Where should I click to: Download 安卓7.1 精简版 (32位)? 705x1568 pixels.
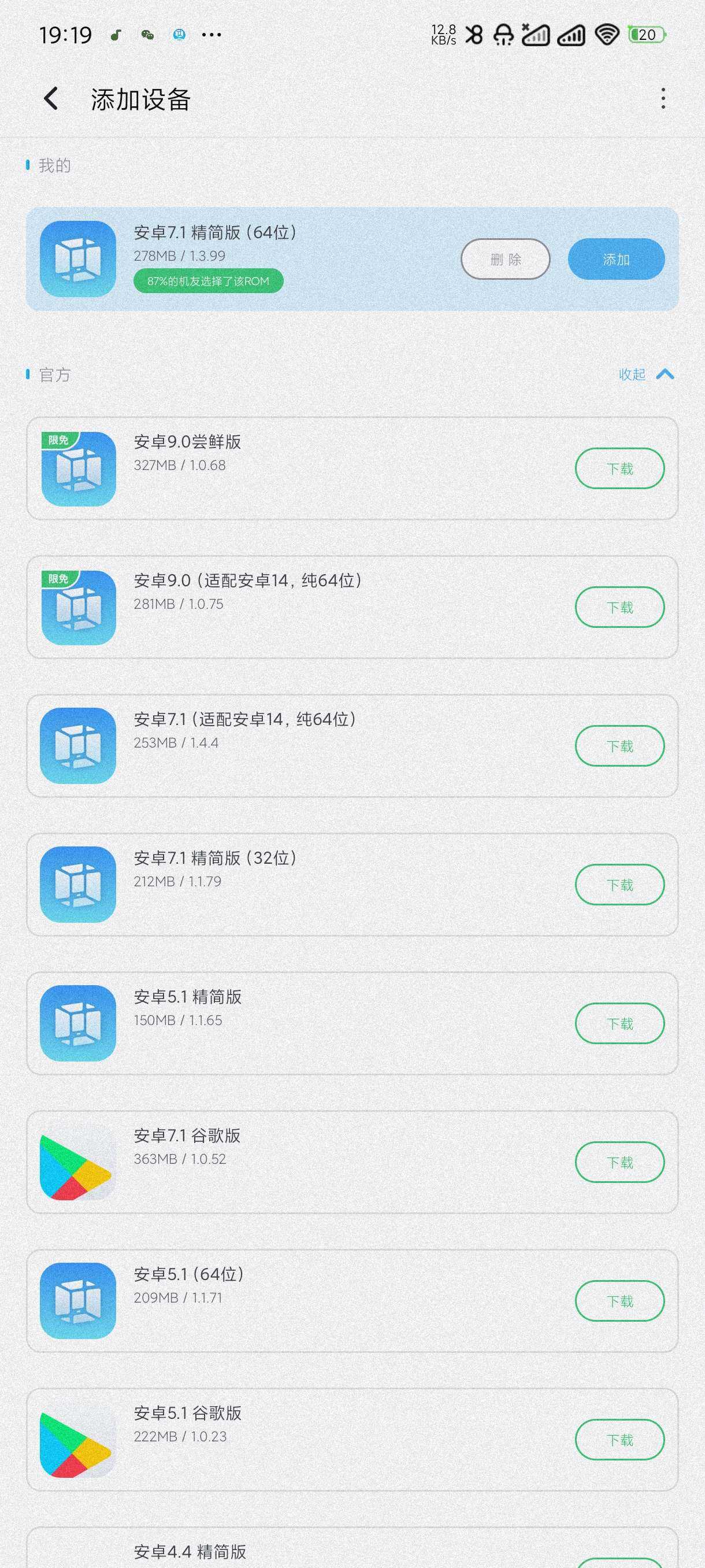click(x=619, y=885)
